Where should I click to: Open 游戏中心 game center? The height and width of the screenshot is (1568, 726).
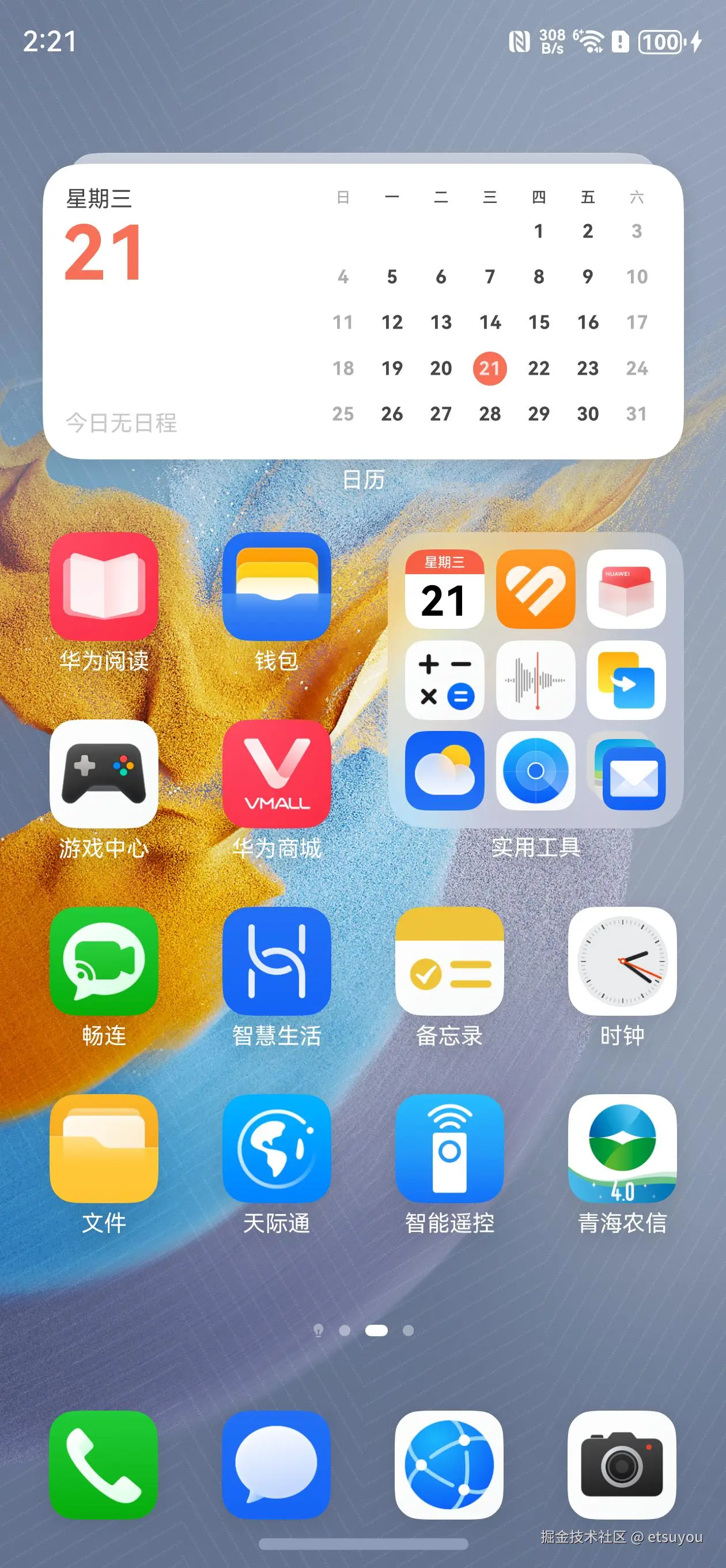pyautogui.click(x=104, y=774)
